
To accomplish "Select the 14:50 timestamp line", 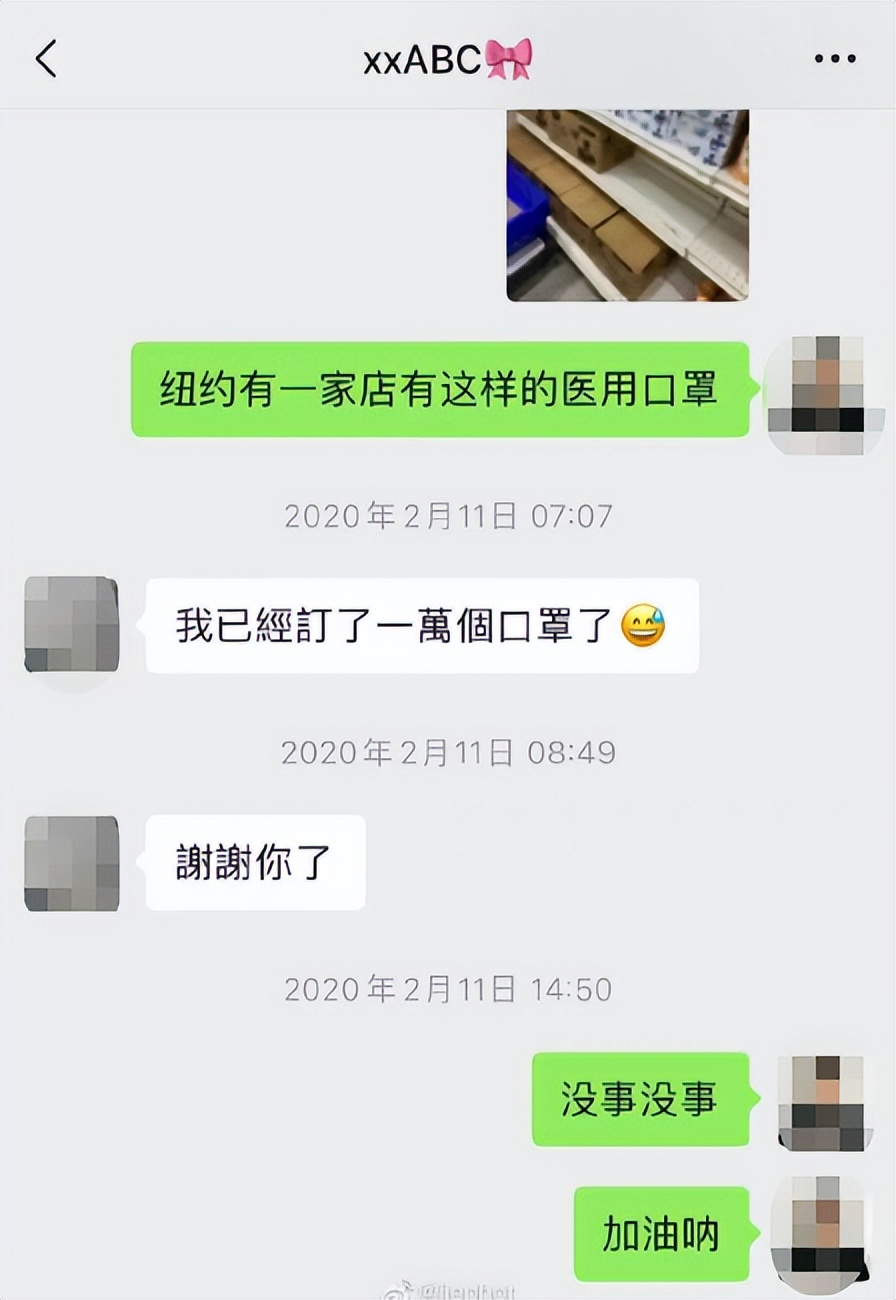I will tap(448, 988).
